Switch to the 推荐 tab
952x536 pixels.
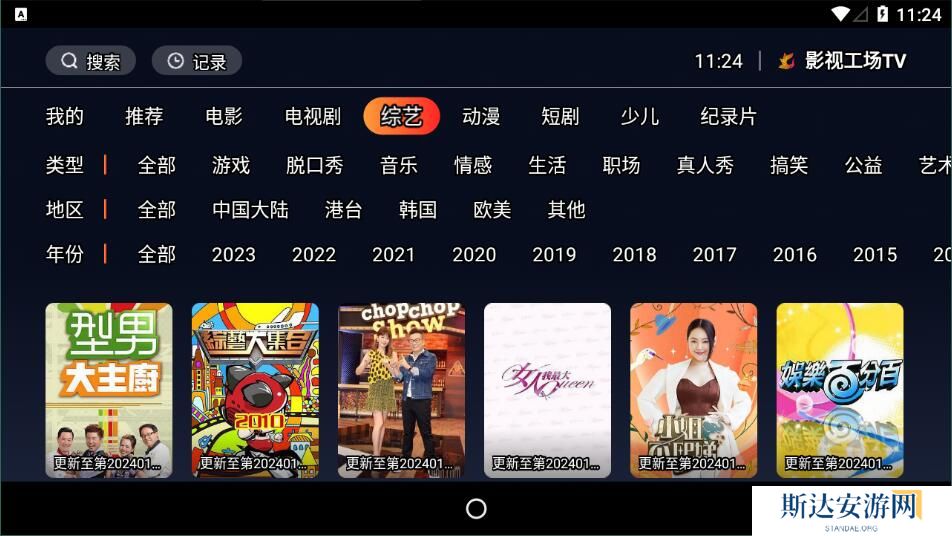click(144, 116)
